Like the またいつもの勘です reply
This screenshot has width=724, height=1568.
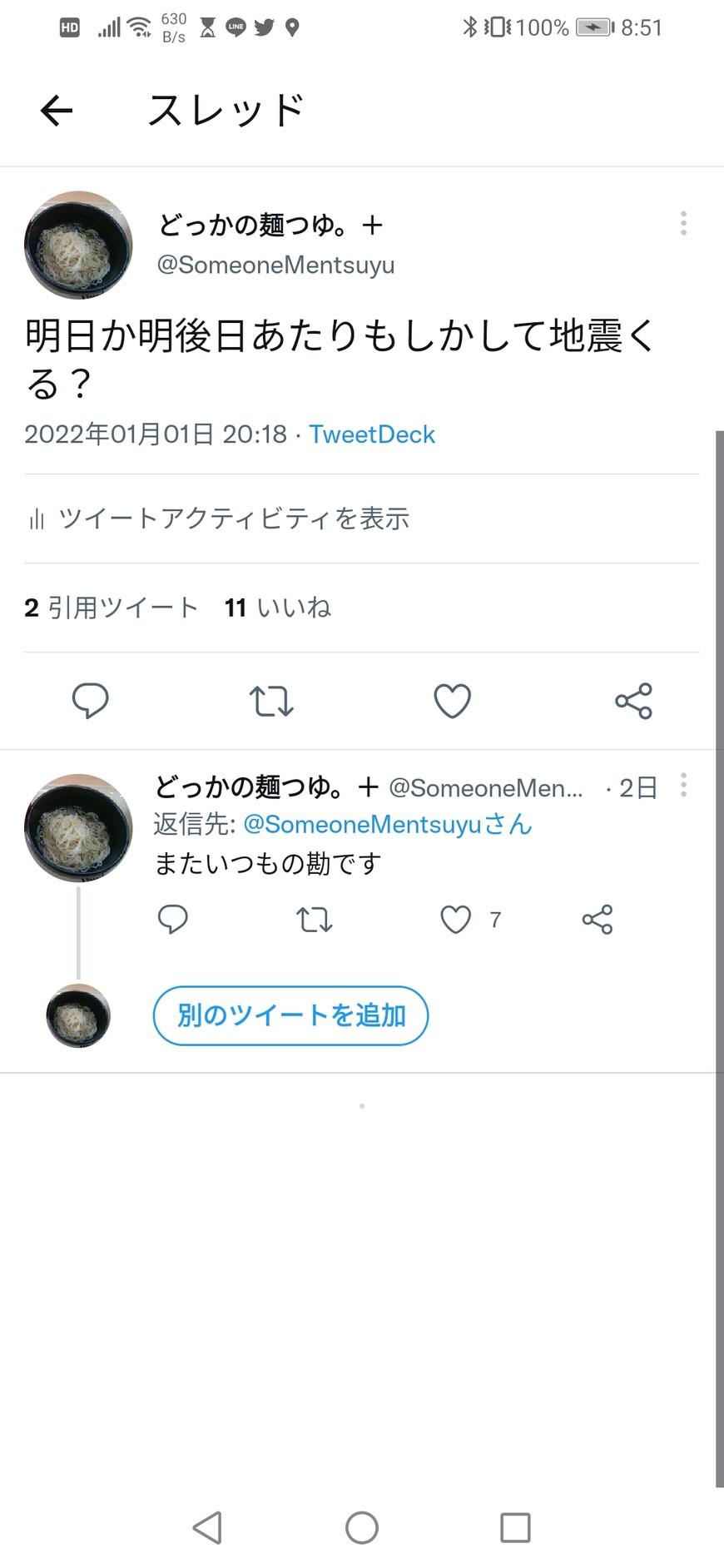click(x=455, y=920)
